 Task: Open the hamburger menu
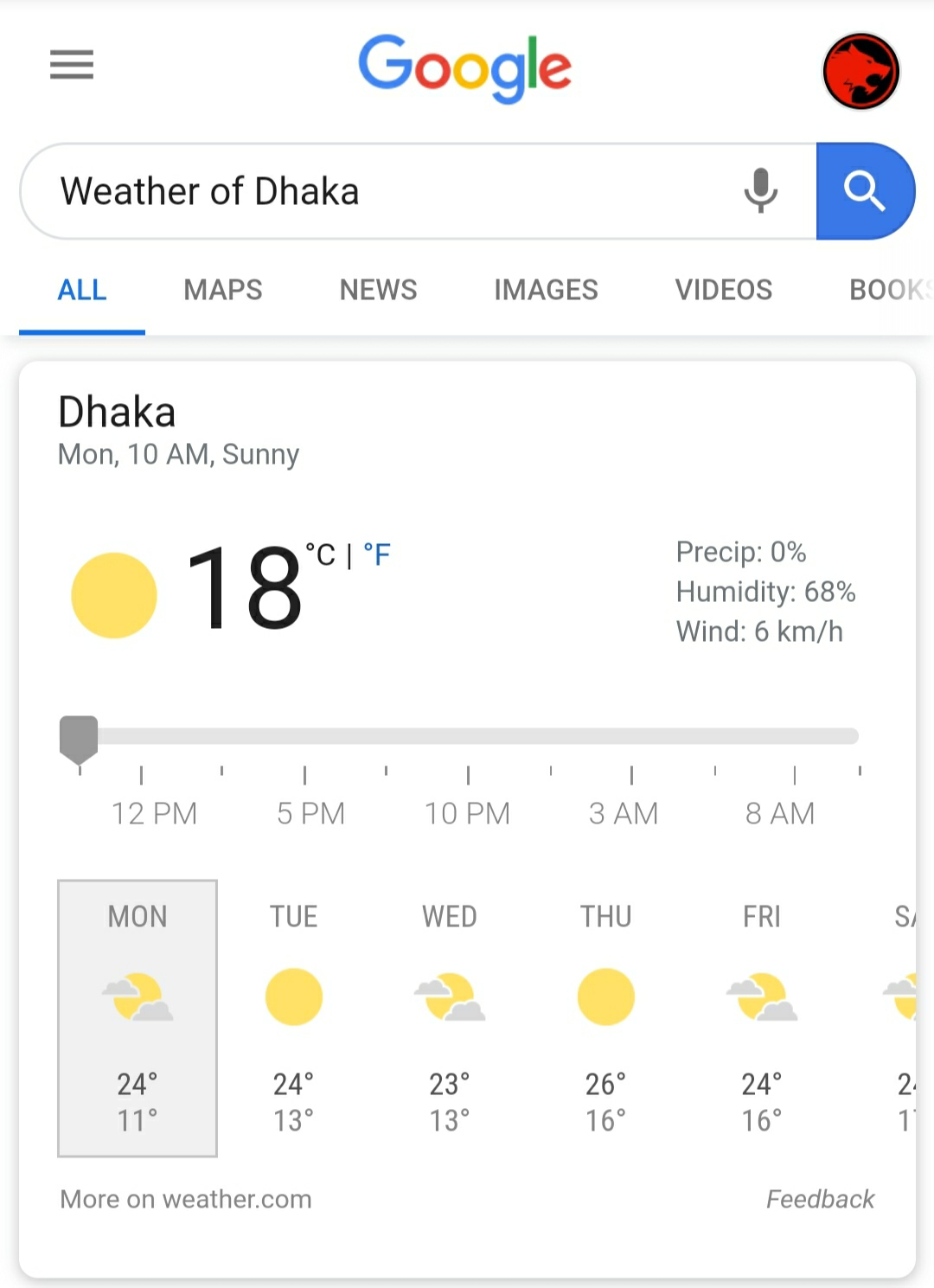click(x=72, y=65)
